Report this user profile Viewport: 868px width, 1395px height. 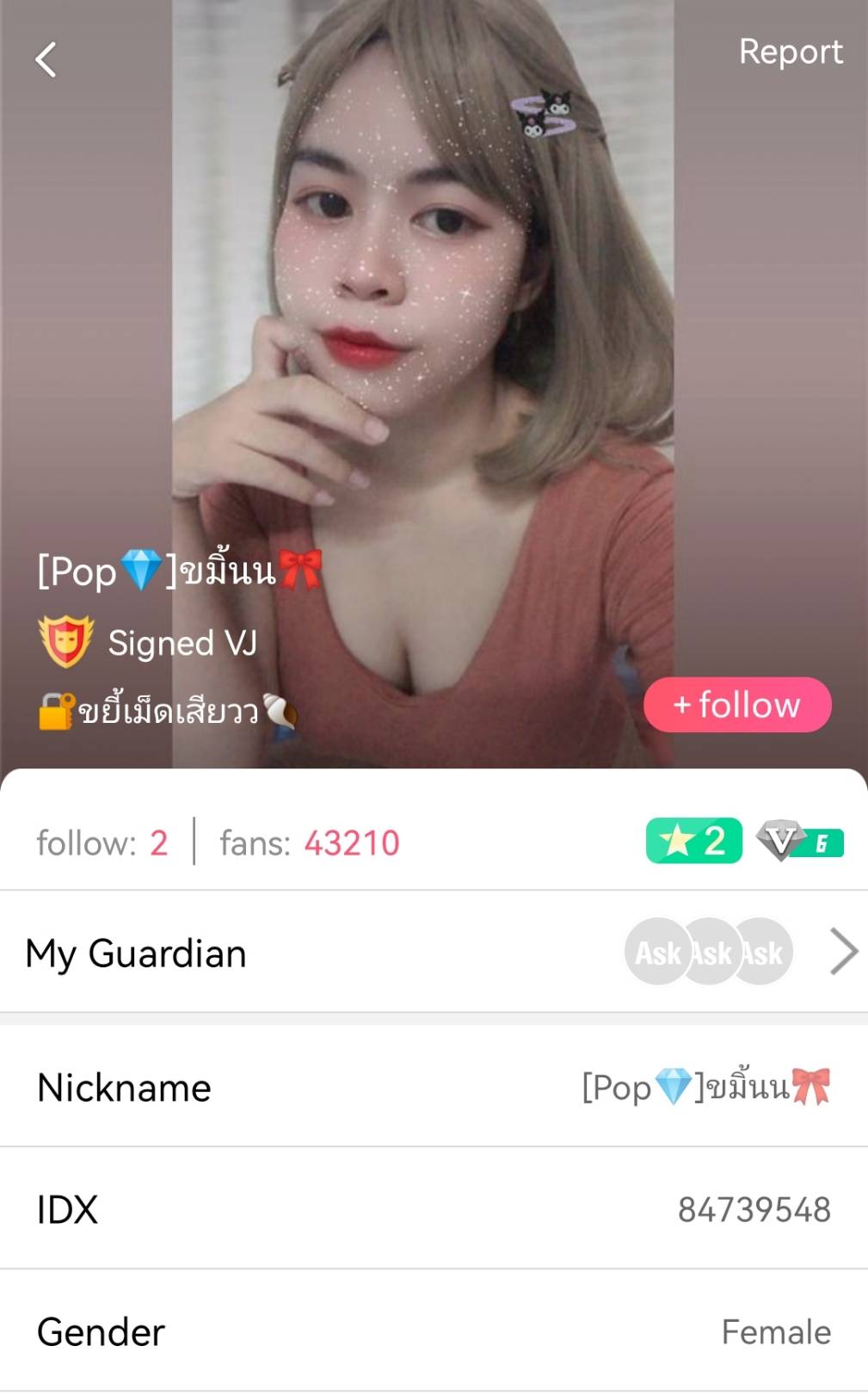click(790, 52)
